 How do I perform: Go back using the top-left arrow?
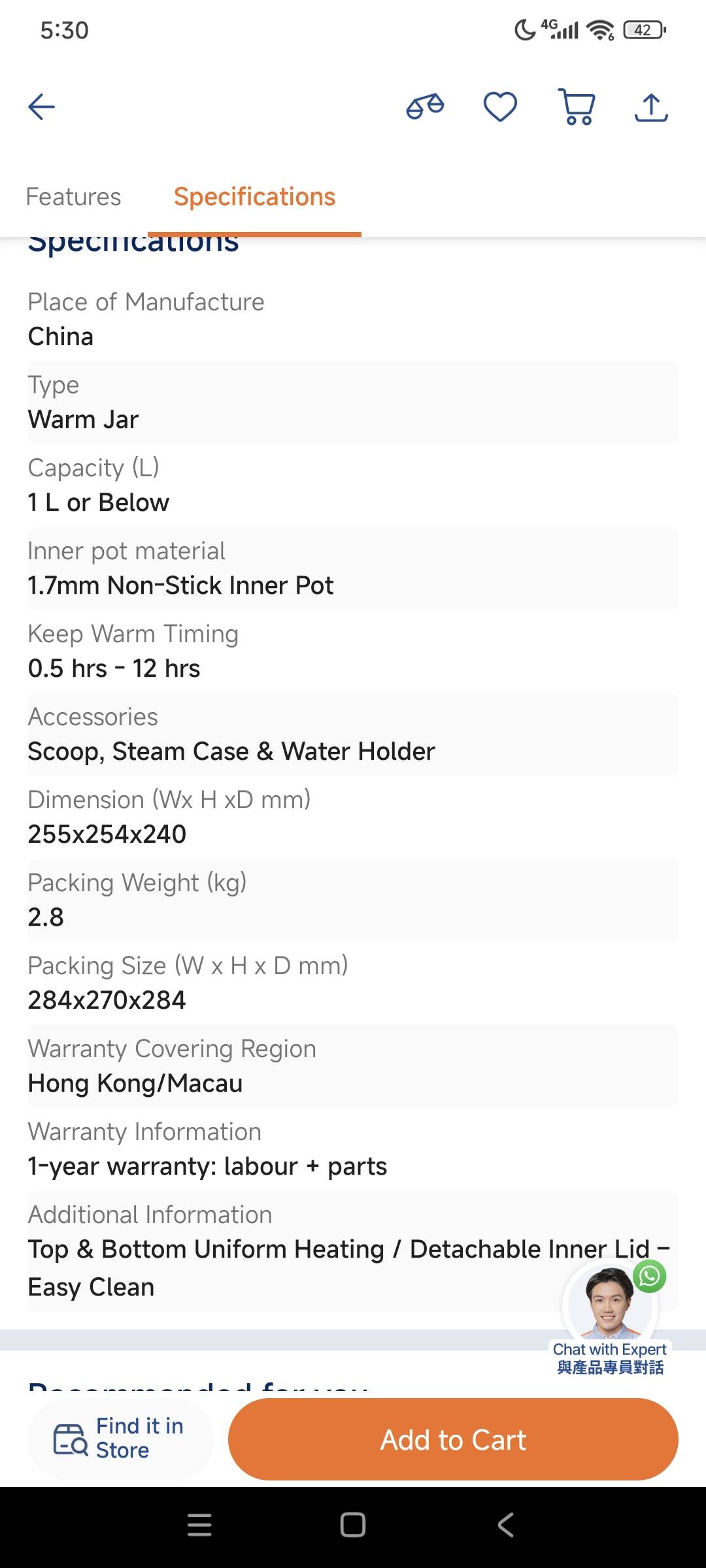click(x=41, y=107)
